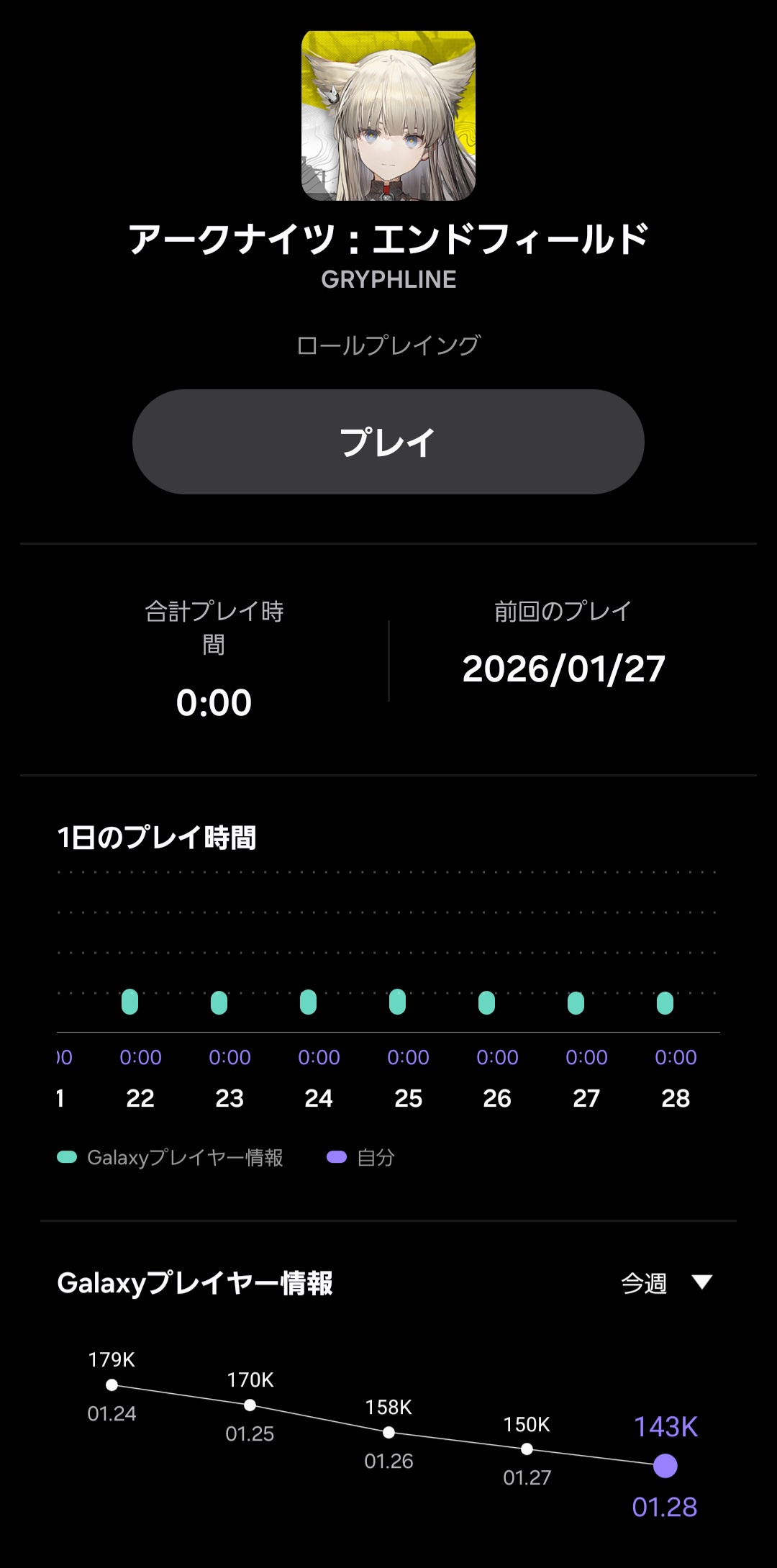This screenshot has width=777, height=1568.
Task: Open the 今週 period dropdown
Action: click(x=666, y=1283)
